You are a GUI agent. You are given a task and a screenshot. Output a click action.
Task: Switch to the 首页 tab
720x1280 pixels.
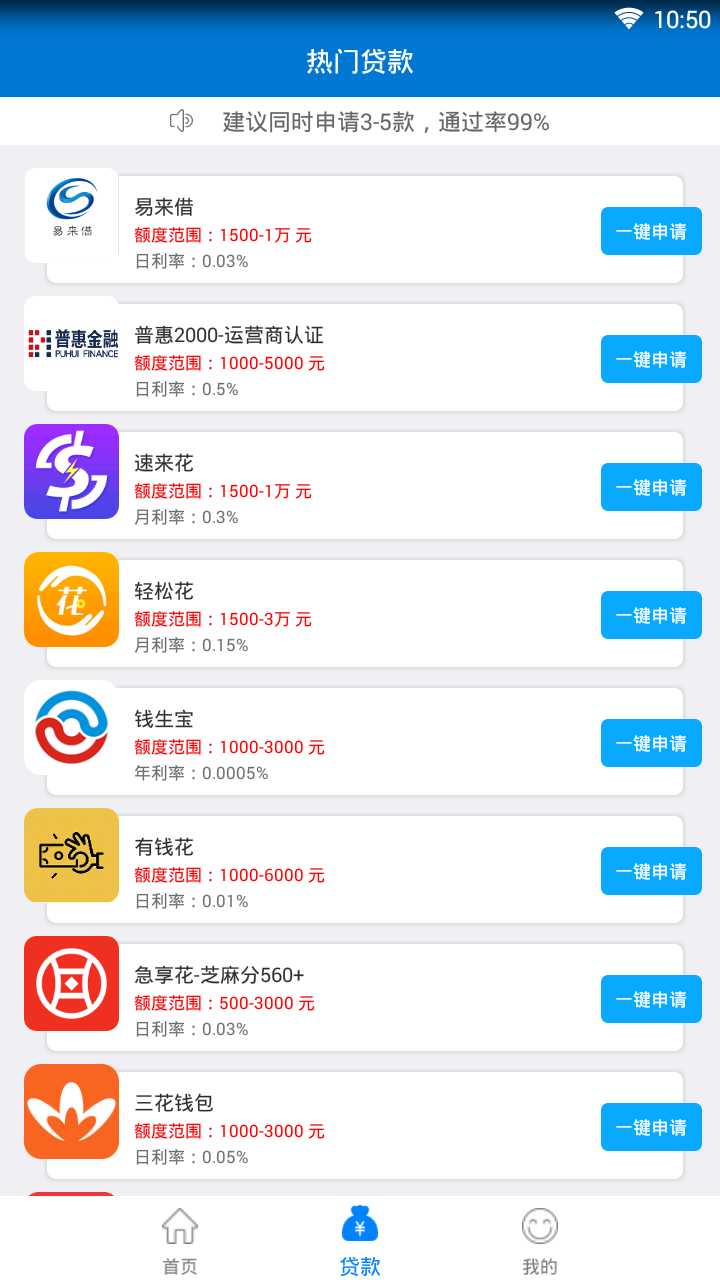click(180, 1240)
